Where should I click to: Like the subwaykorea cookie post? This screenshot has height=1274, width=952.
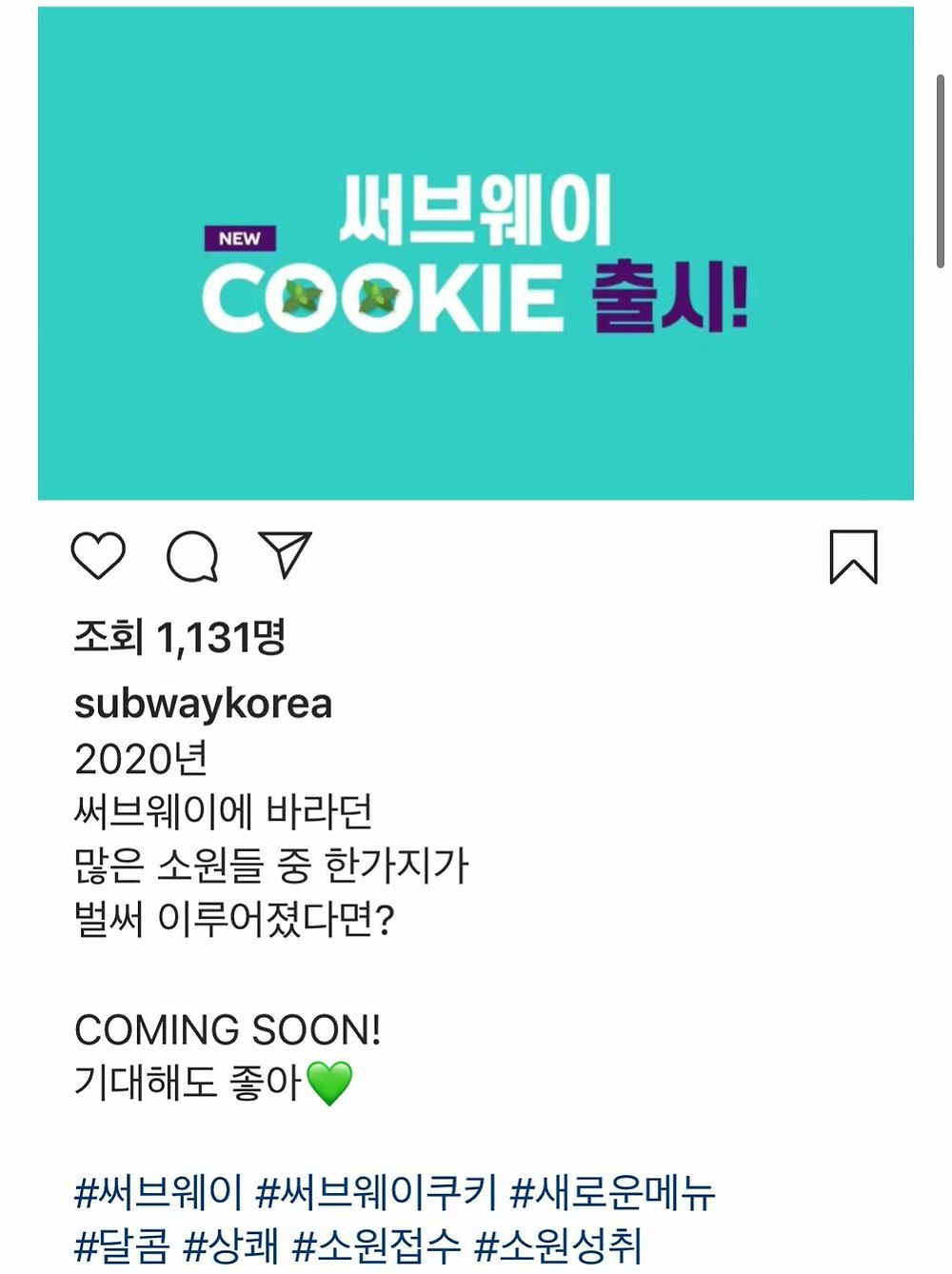(99, 556)
